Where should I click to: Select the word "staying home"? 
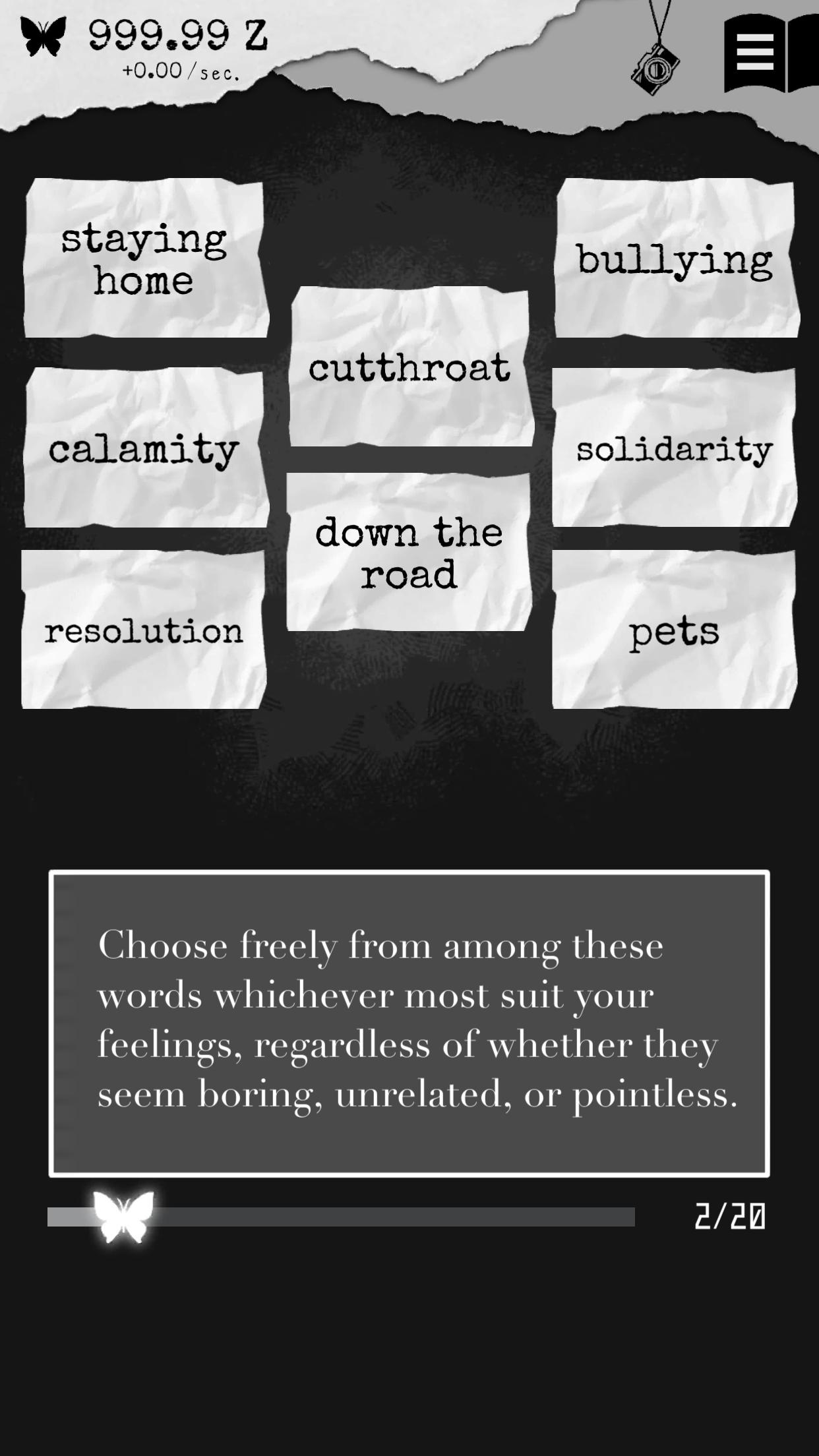click(x=146, y=258)
